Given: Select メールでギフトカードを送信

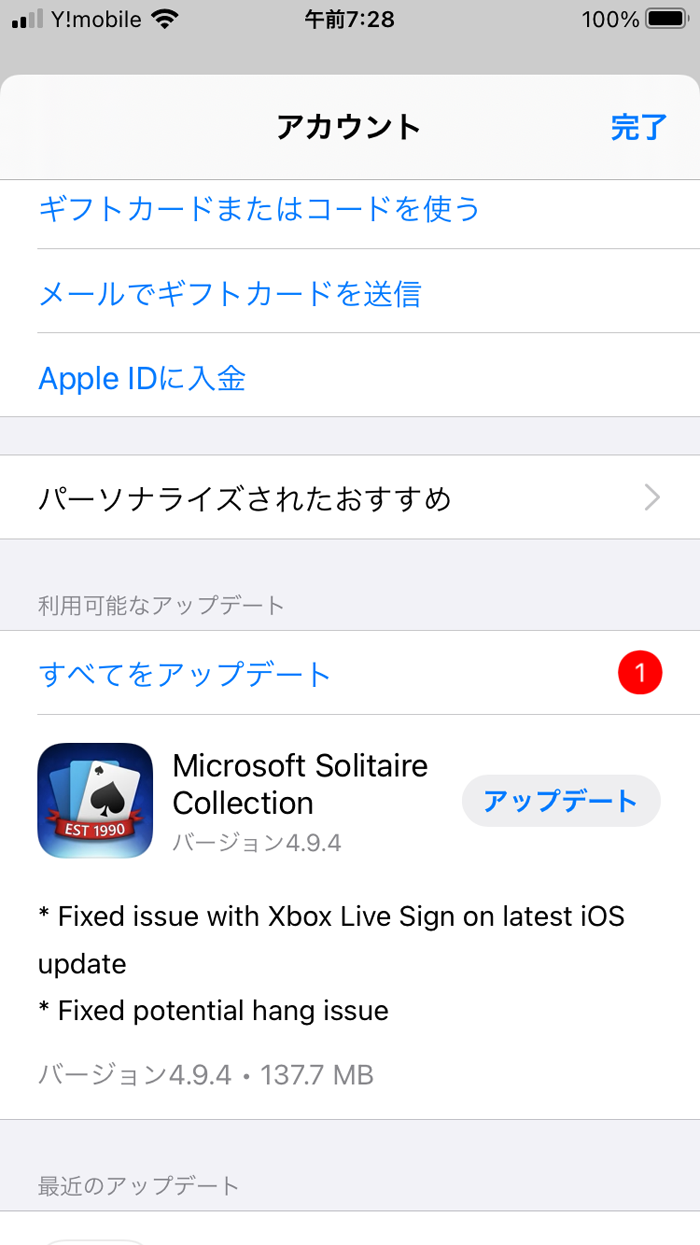Looking at the screenshot, I should tap(229, 294).
